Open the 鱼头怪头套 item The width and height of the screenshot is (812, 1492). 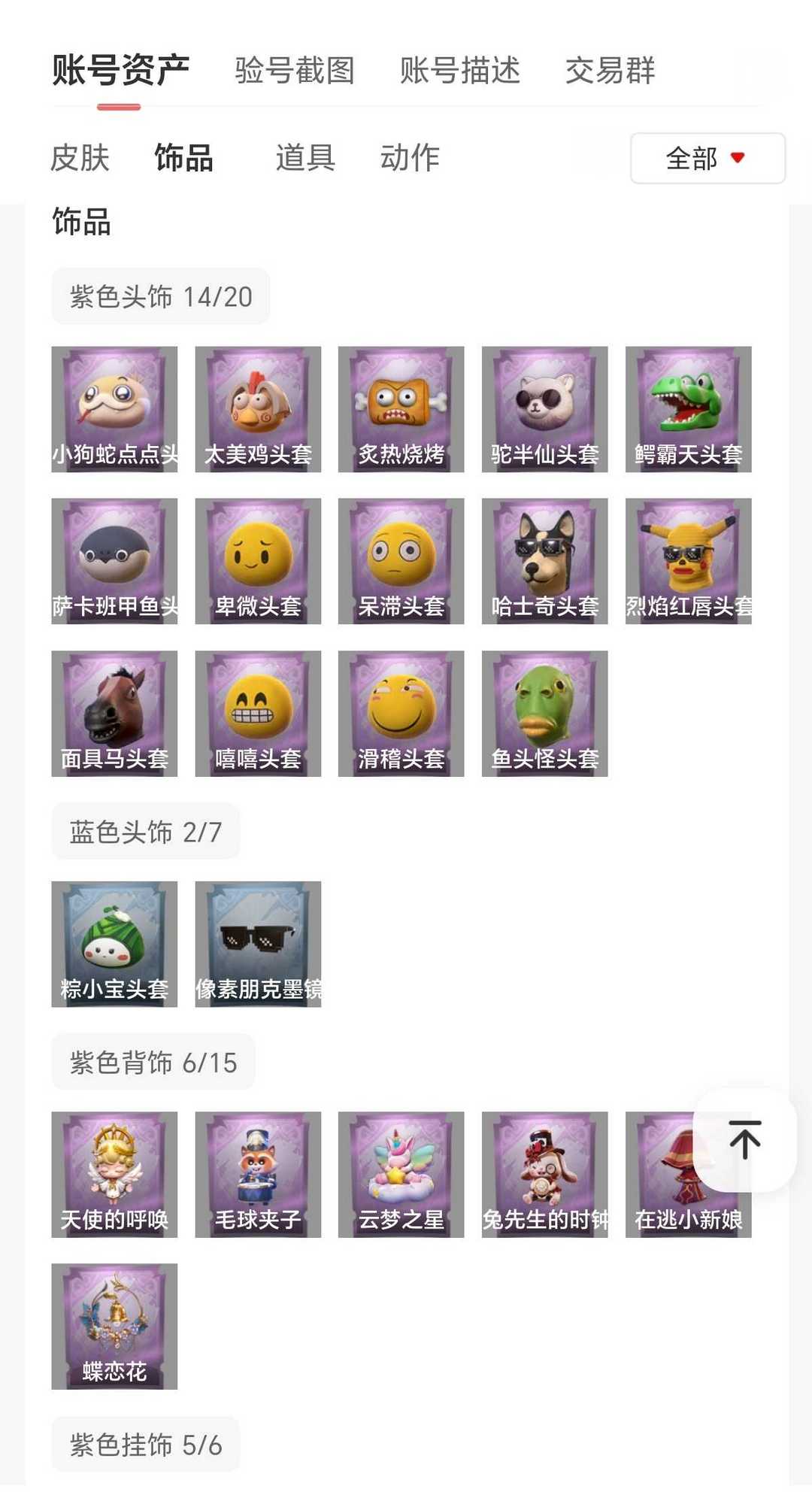[544, 713]
